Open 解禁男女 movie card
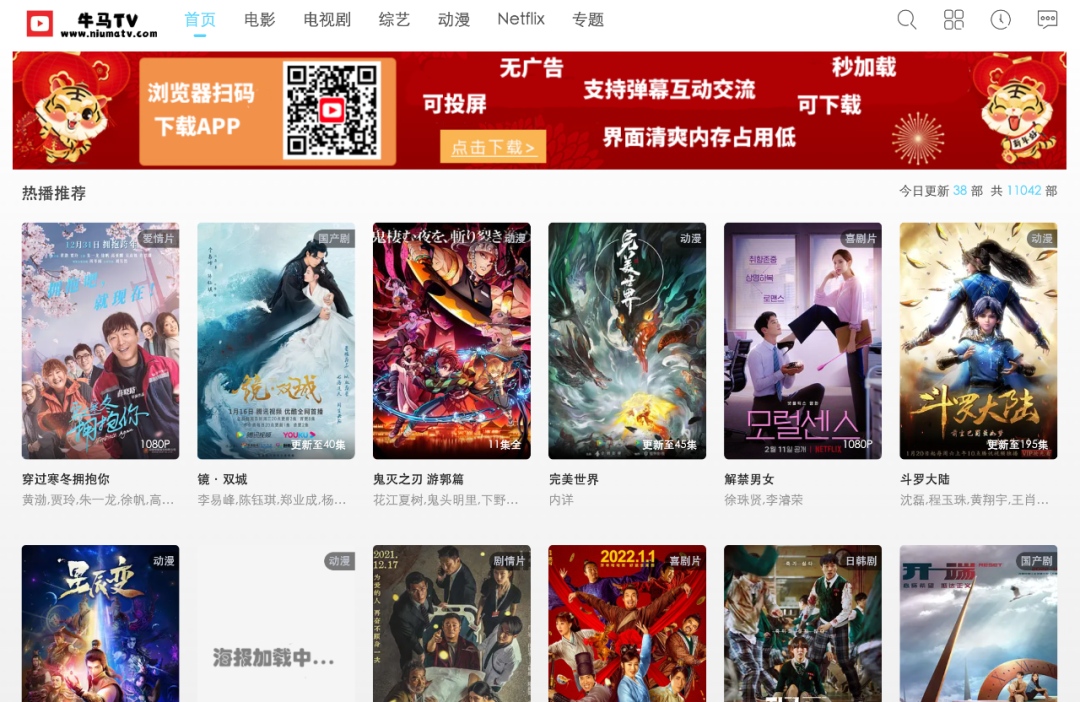 pos(803,341)
